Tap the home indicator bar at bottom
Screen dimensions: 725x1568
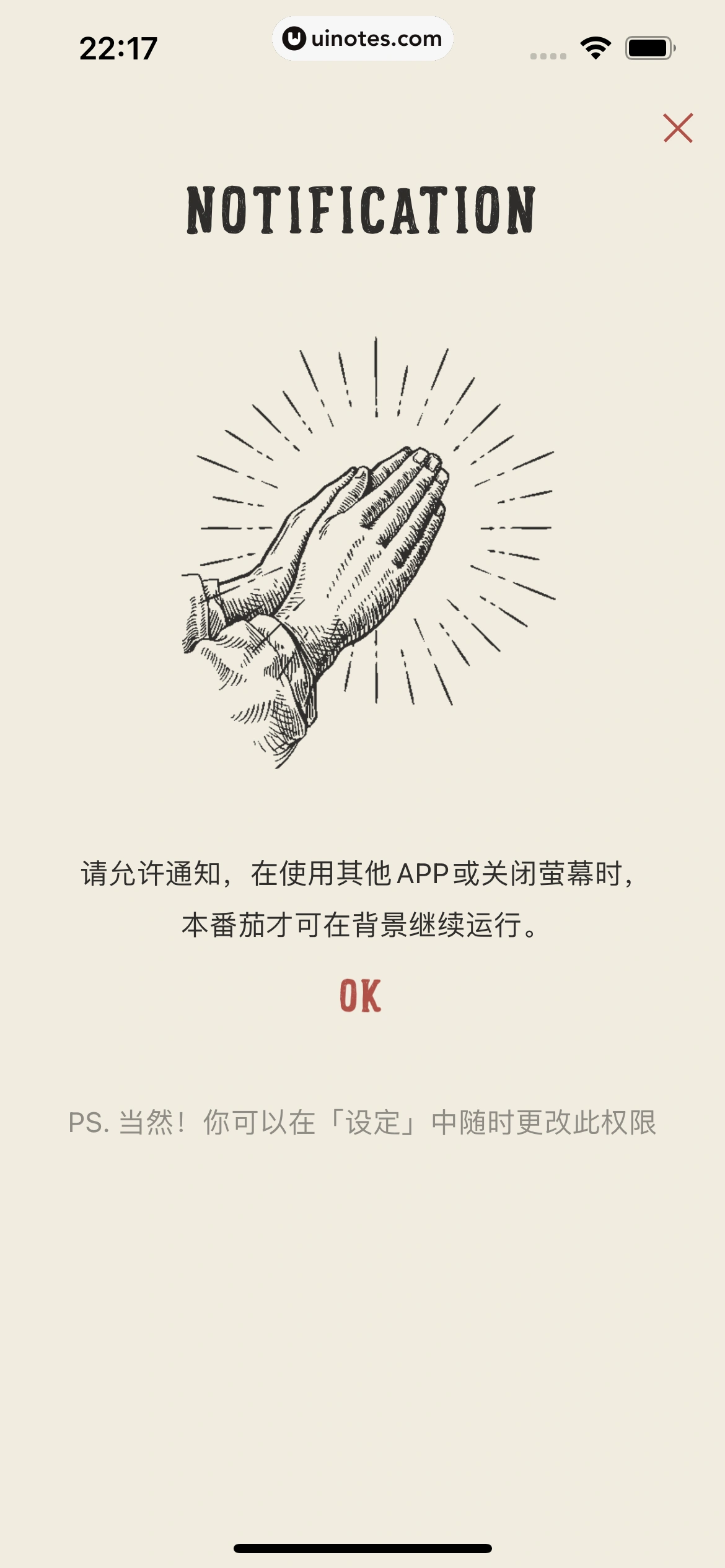(x=362, y=1546)
